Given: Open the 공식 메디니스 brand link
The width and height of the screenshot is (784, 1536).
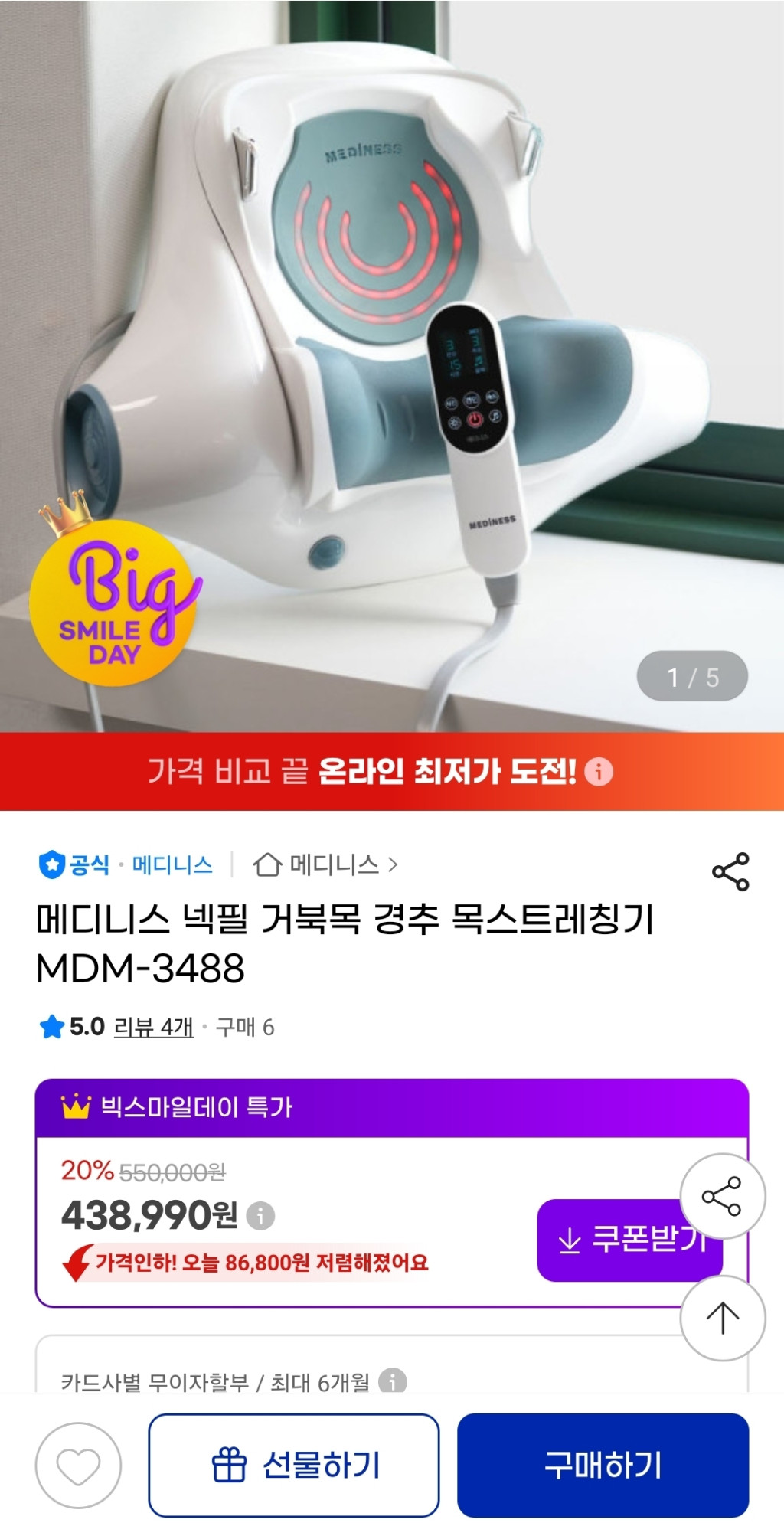Looking at the screenshot, I should tap(126, 865).
